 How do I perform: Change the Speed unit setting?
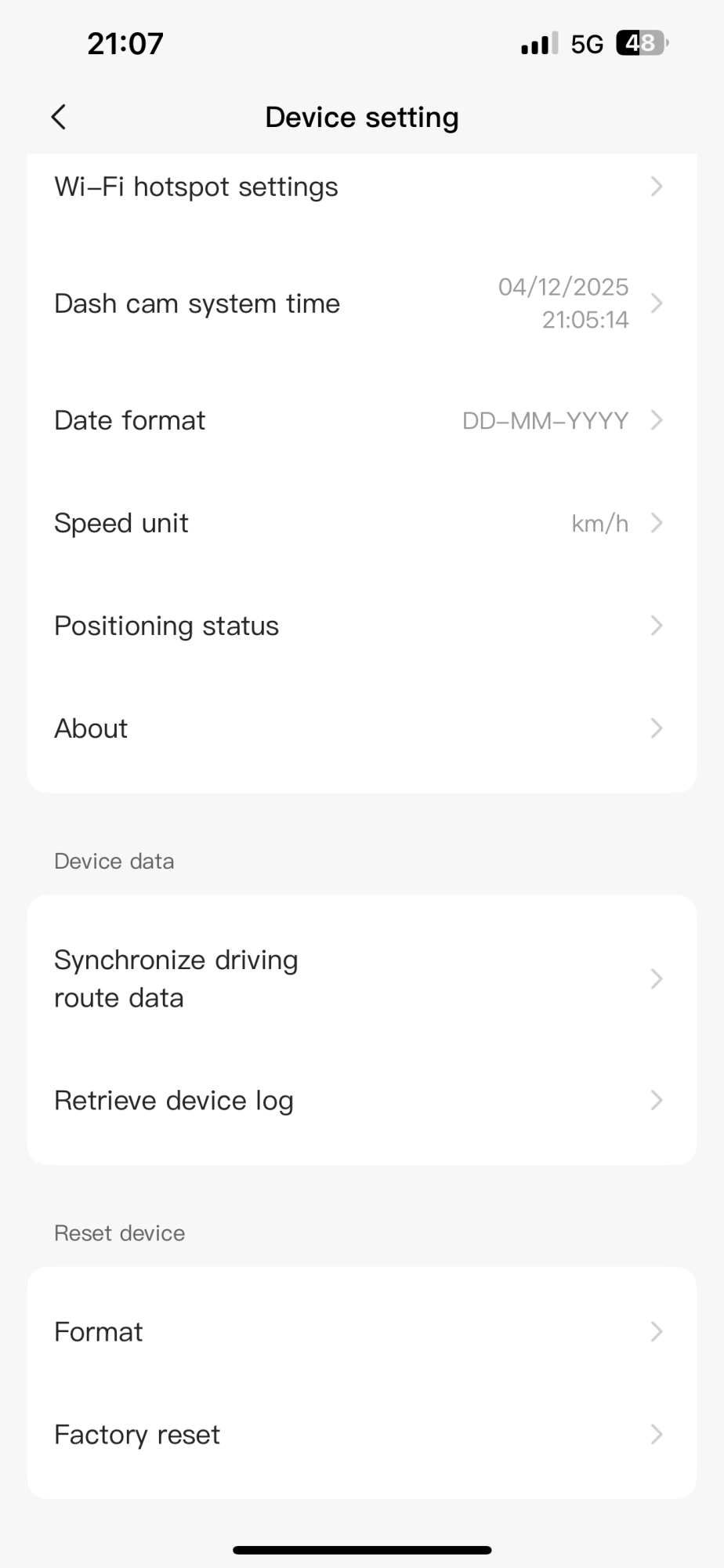click(360, 523)
